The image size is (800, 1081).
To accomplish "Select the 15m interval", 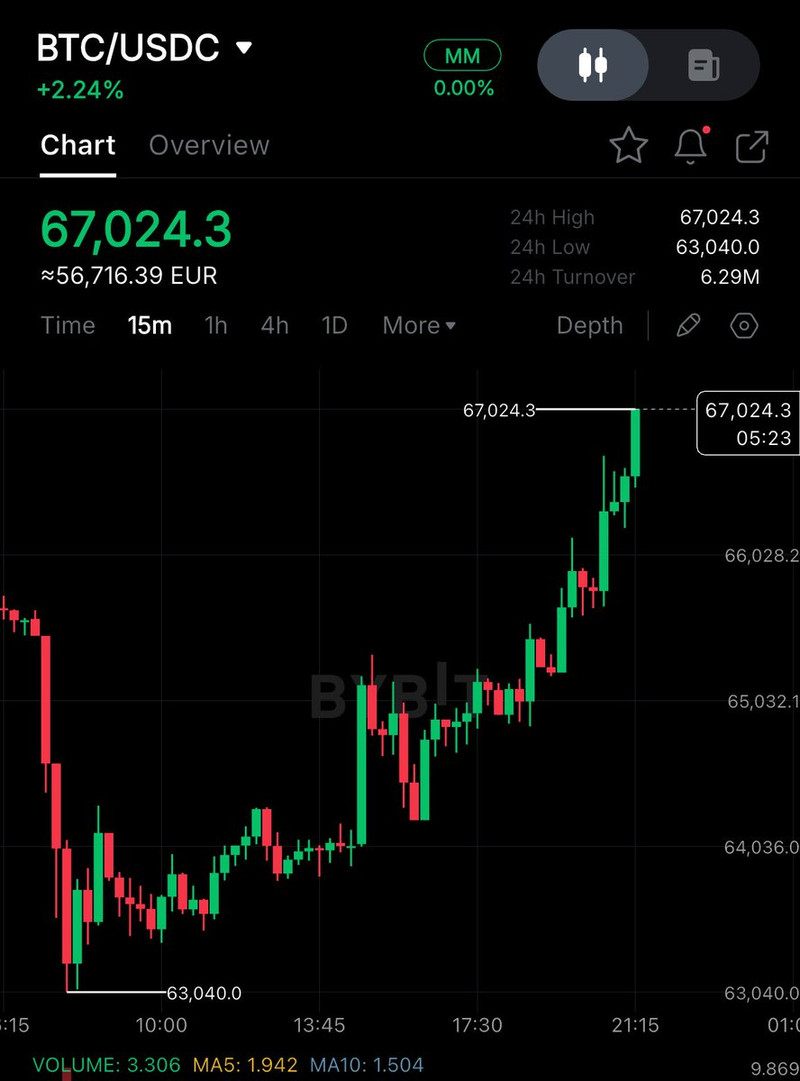I will [150, 325].
